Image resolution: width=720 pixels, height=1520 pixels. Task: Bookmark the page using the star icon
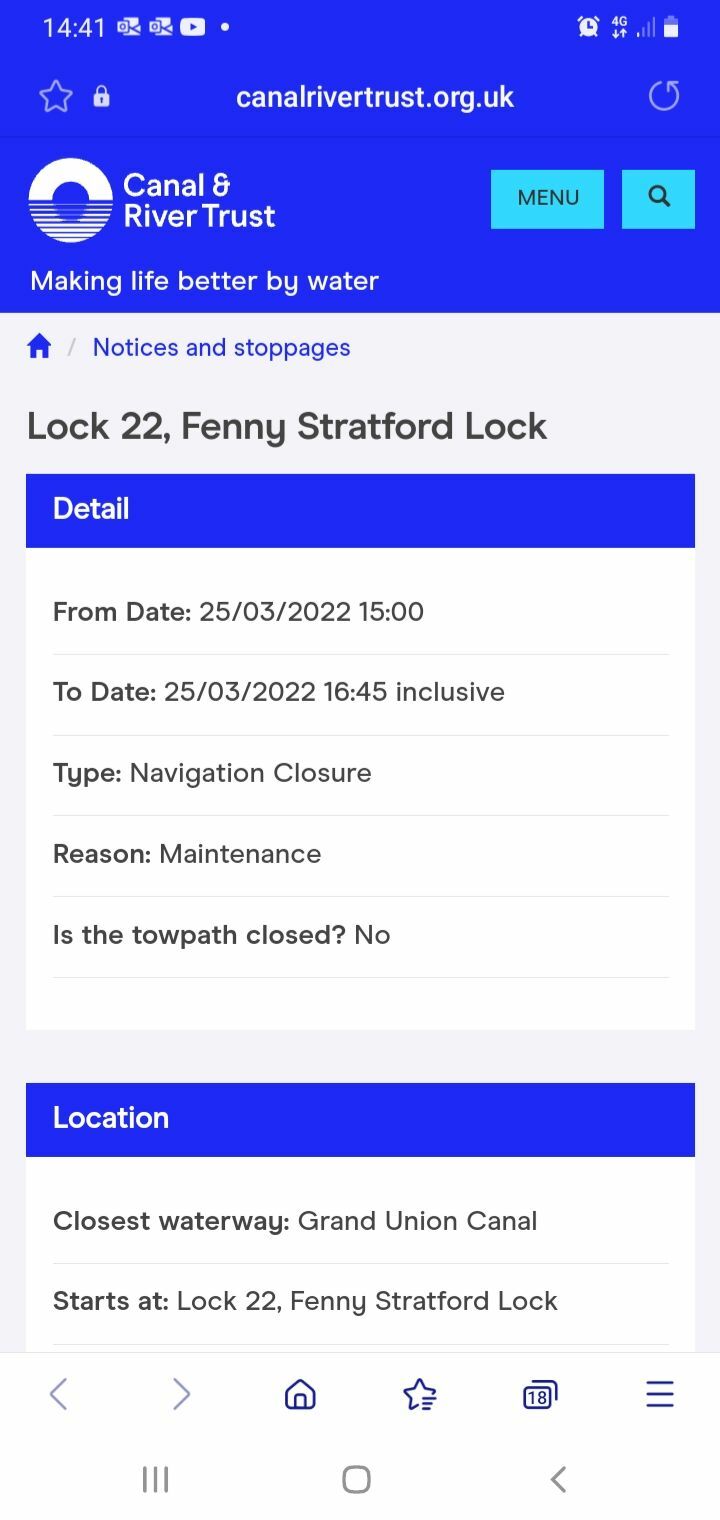pyautogui.click(x=55, y=96)
